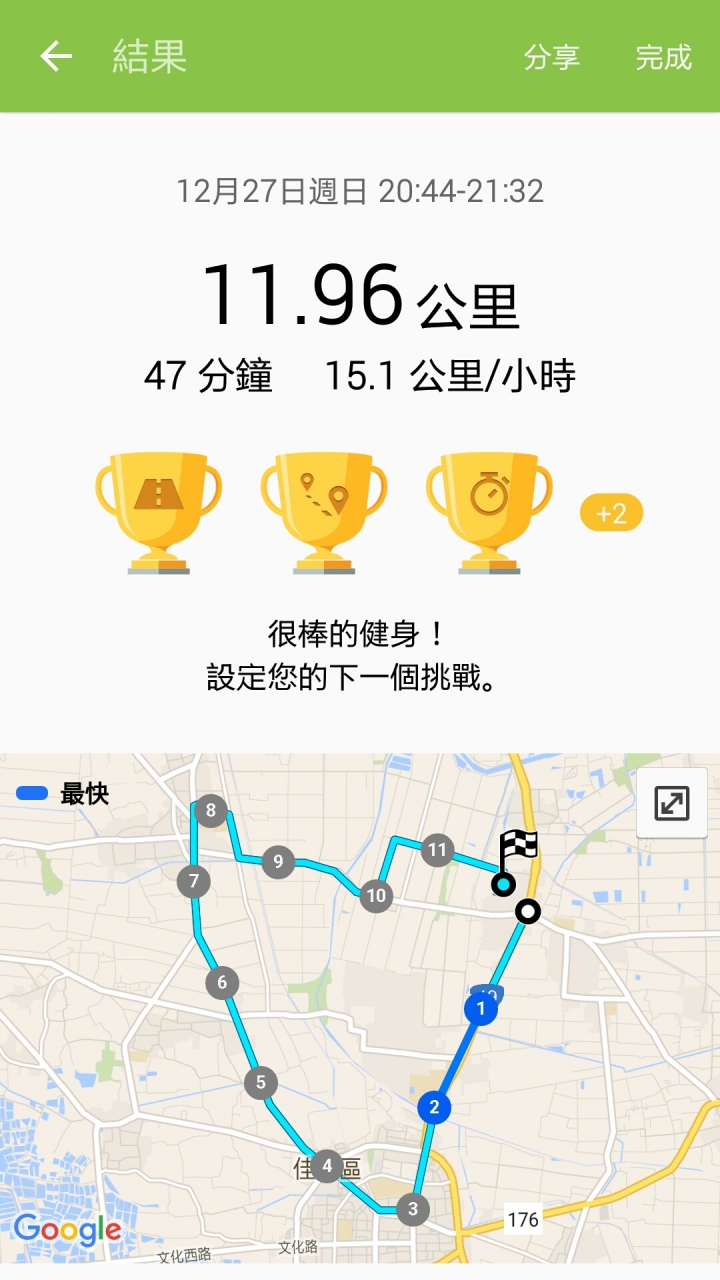The width and height of the screenshot is (720, 1280).
Task: Open the stopwatch trophy badge
Action: click(489, 513)
